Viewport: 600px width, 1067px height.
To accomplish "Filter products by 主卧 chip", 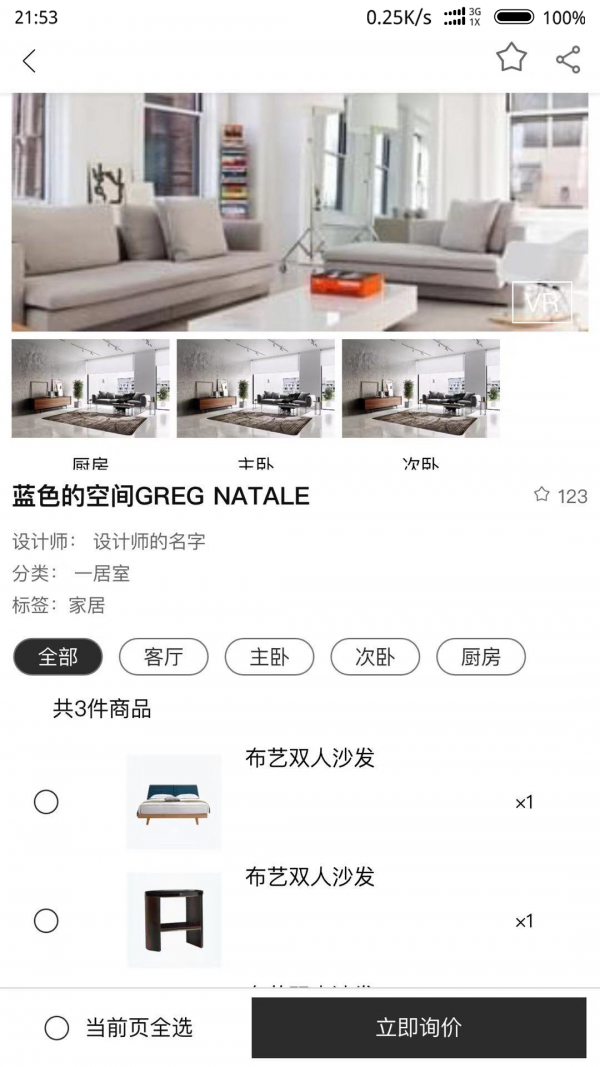I will point(269,657).
